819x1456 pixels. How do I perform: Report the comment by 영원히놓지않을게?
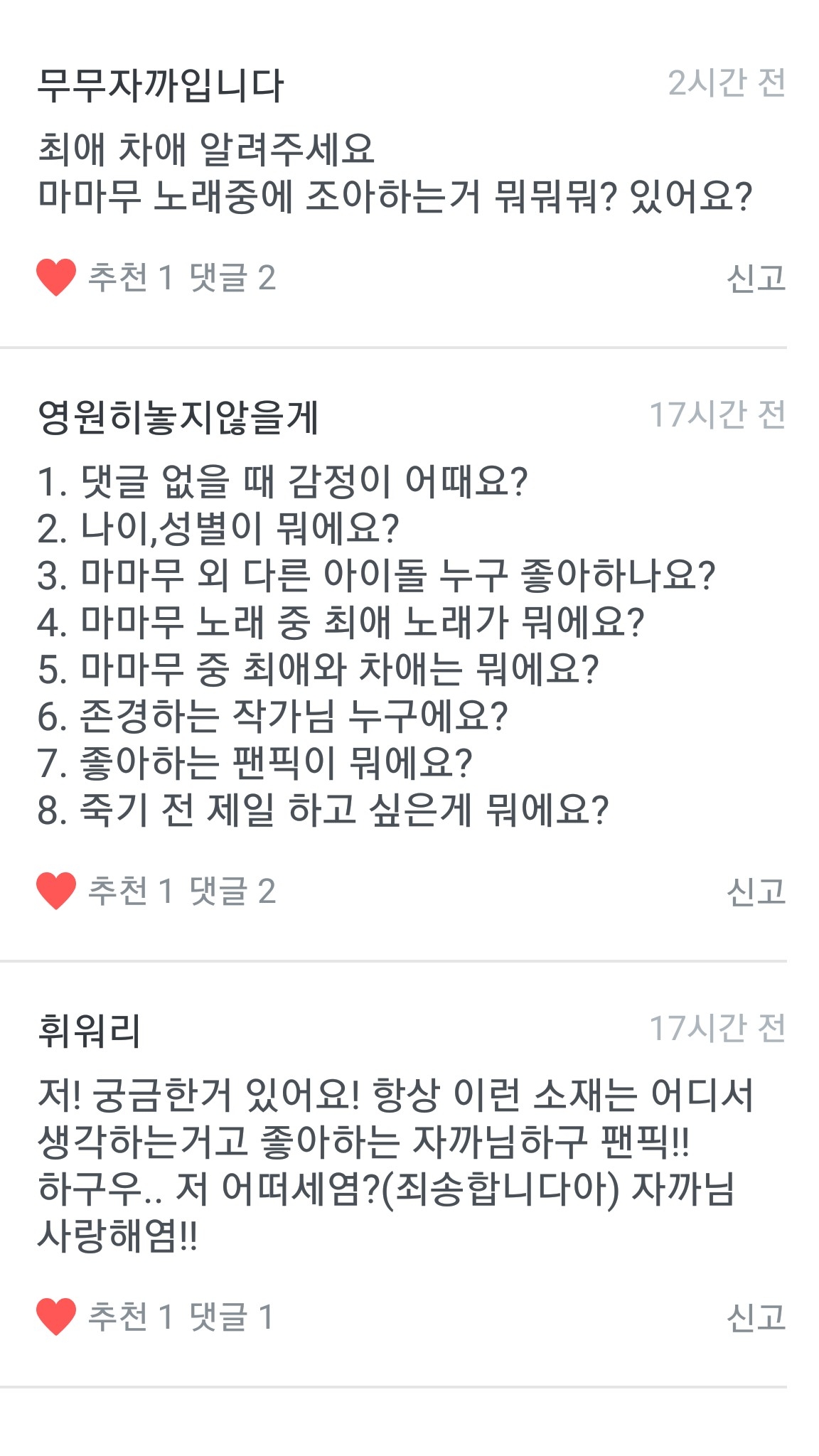point(756,892)
